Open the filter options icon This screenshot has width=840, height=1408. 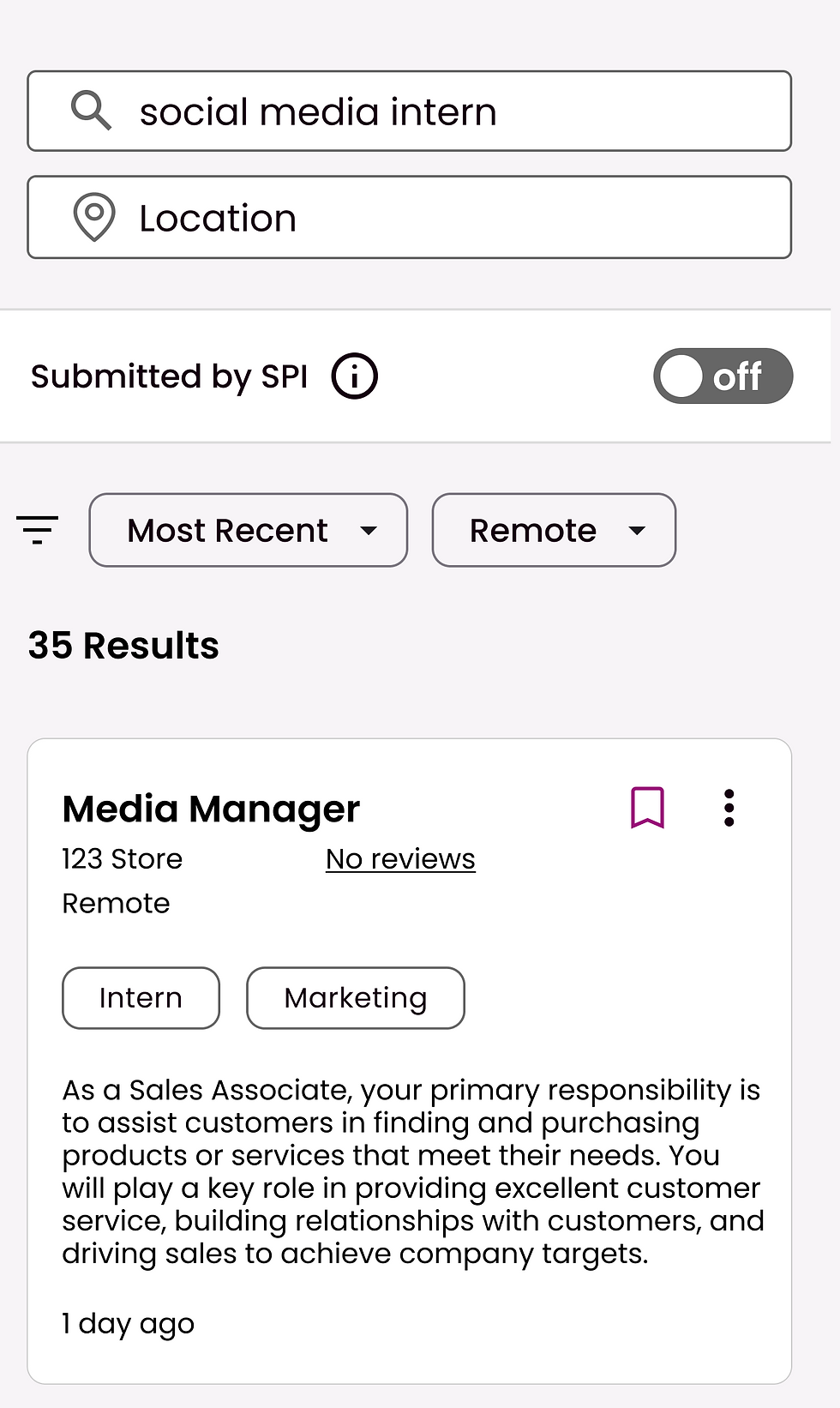coord(37,530)
